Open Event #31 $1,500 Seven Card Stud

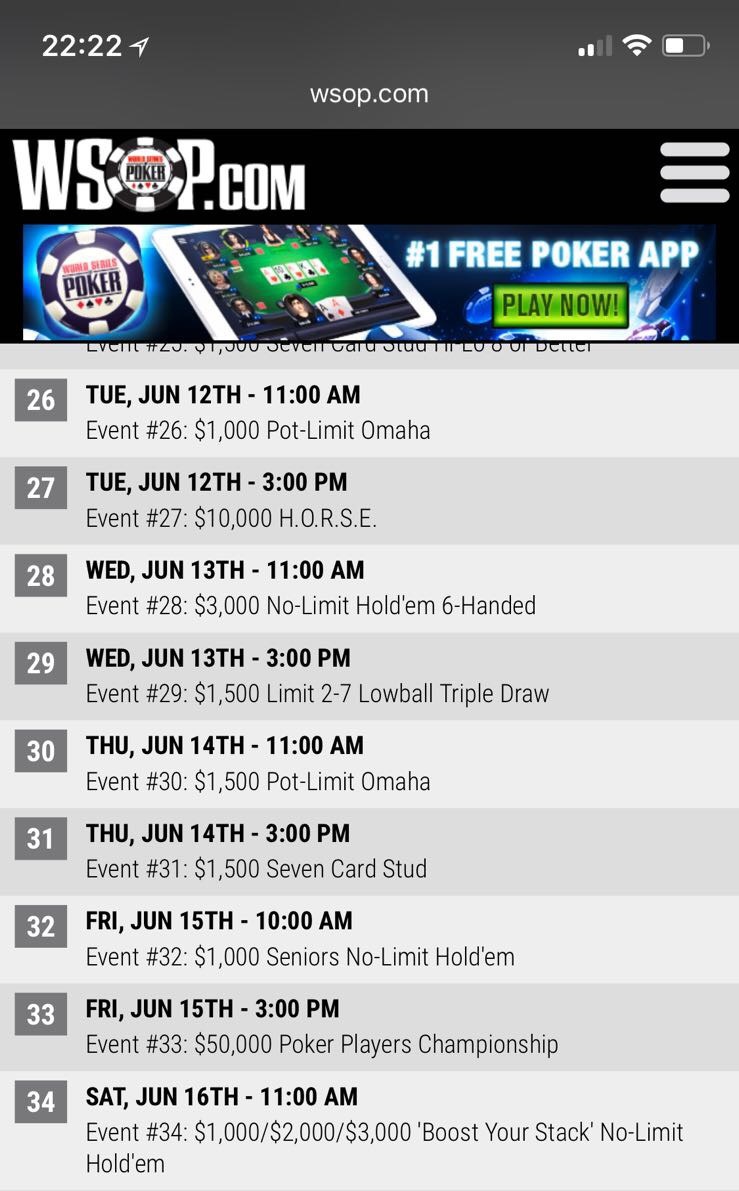click(x=256, y=869)
